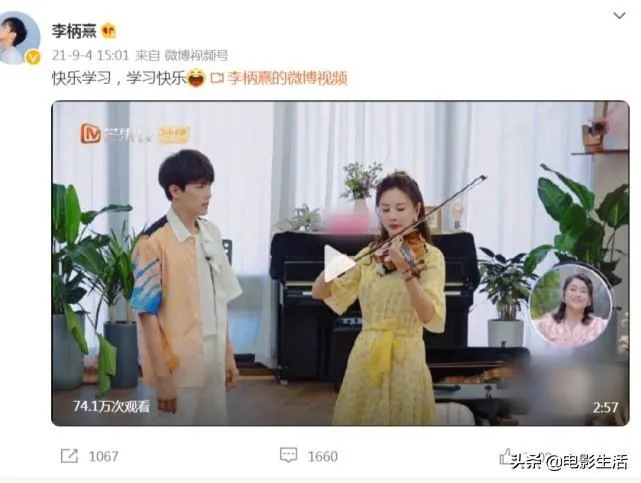
Task: Open 李柄熹's profile avatar
Action: tap(20, 39)
